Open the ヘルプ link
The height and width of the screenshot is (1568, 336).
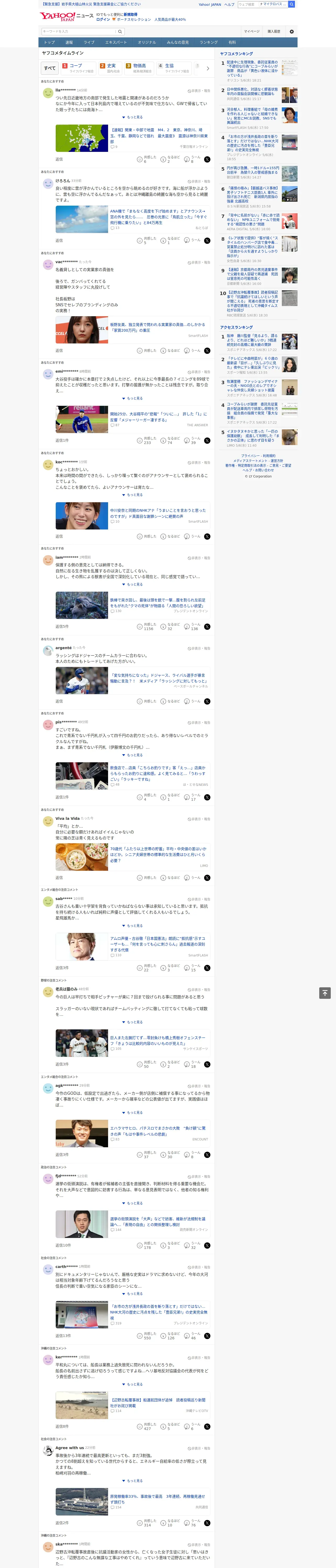pyautogui.click(x=229, y=4)
